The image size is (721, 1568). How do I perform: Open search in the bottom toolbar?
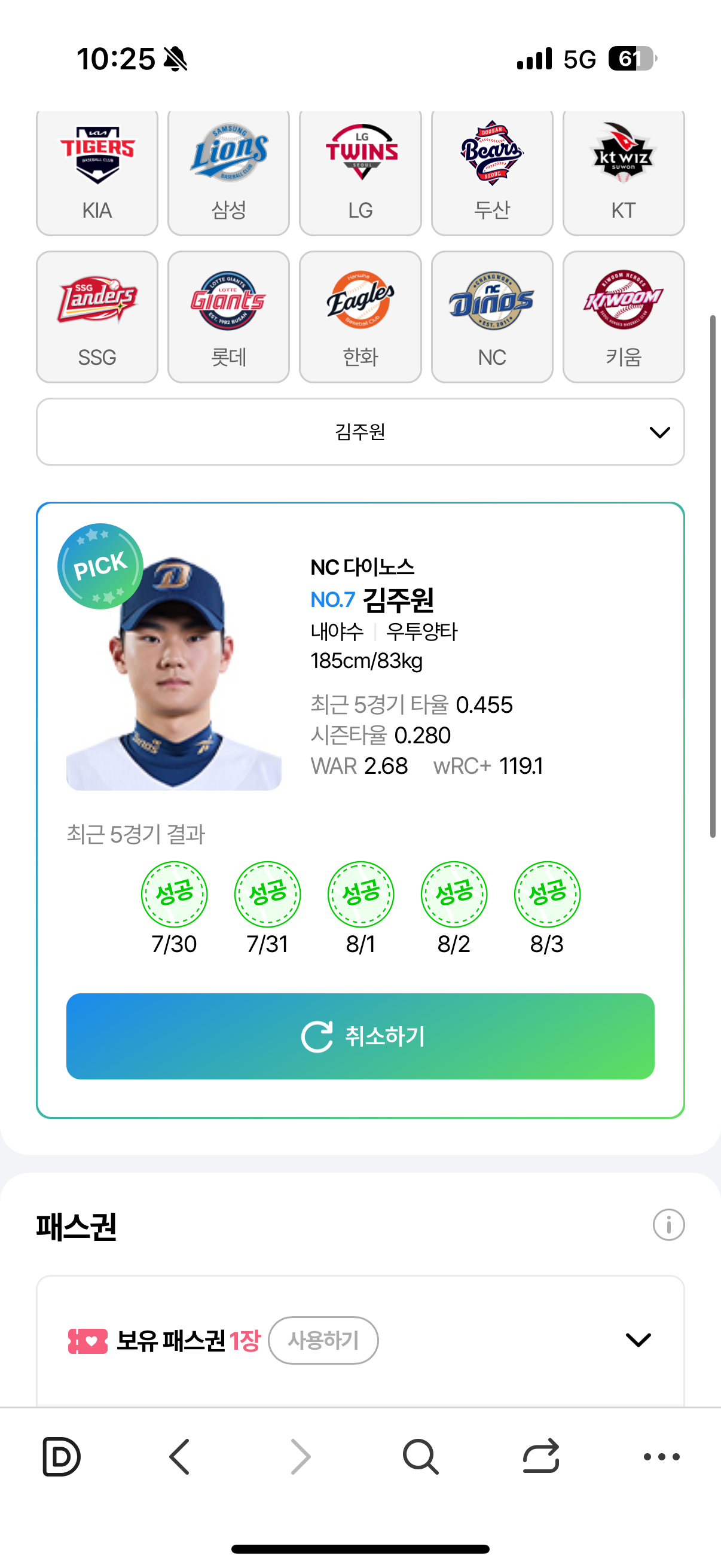coord(420,1457)
